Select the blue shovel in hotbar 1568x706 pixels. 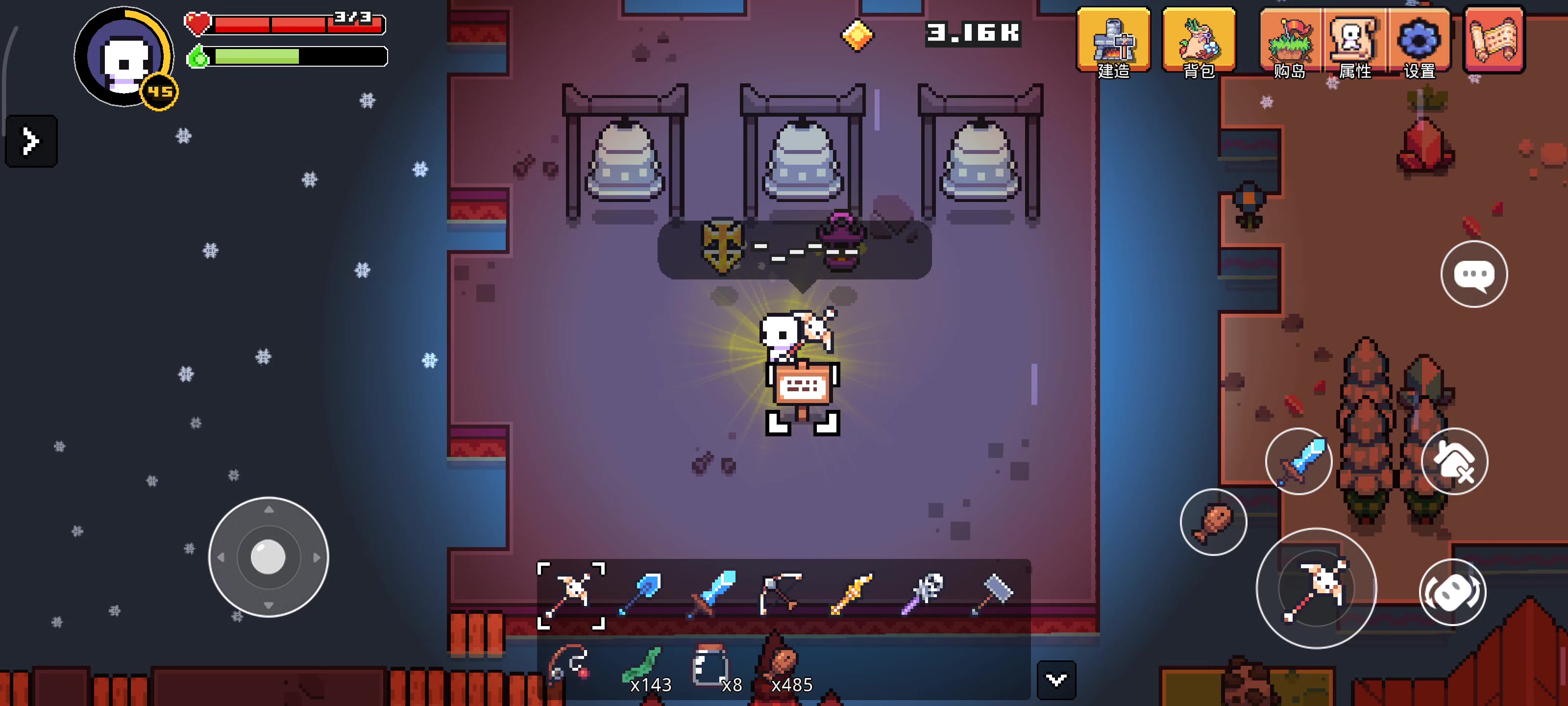[x=640, y=593]
